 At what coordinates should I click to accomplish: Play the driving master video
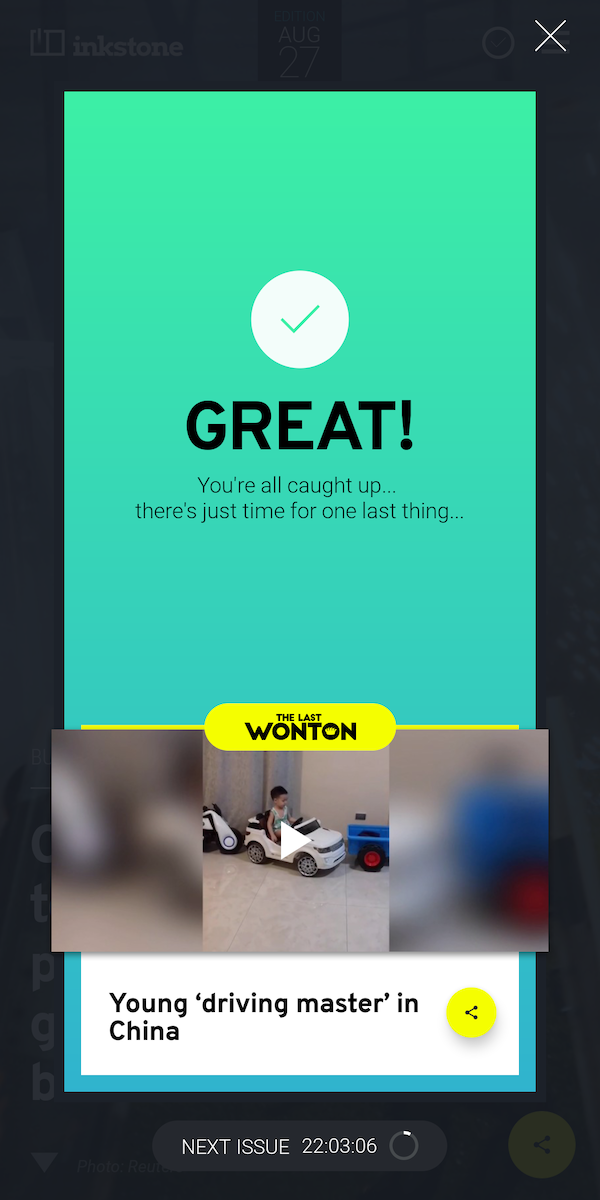295,840
